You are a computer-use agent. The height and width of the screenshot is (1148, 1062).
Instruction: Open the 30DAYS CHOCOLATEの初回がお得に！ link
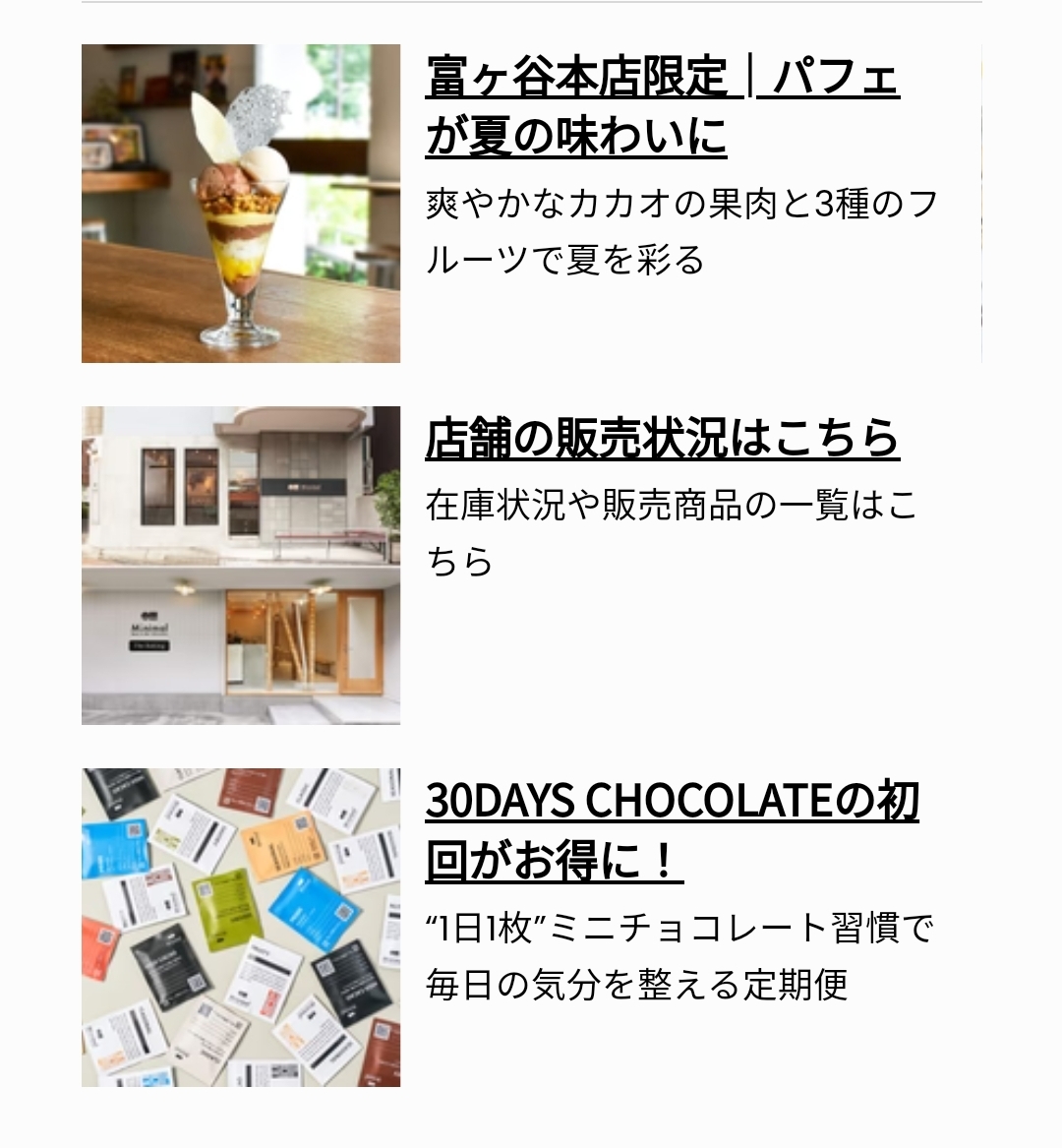pyautogui.click(x=672, y=830)
